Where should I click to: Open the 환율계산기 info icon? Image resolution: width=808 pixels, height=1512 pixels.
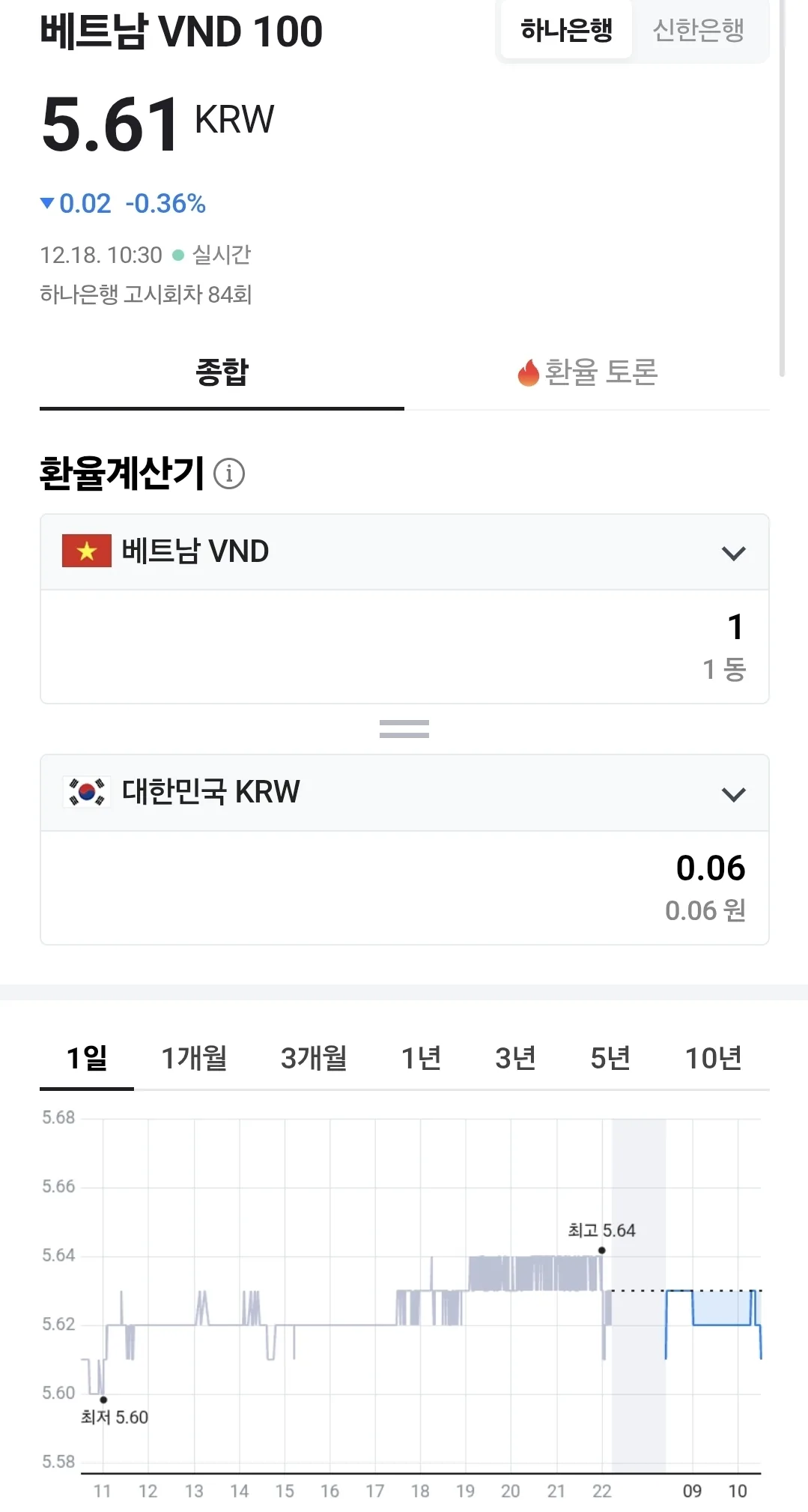click(229, 474)
